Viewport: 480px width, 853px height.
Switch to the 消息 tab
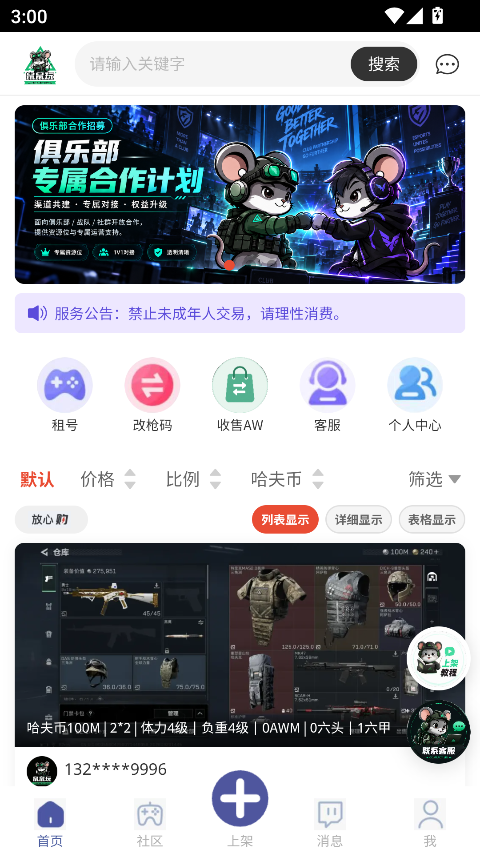pos(330,823)
